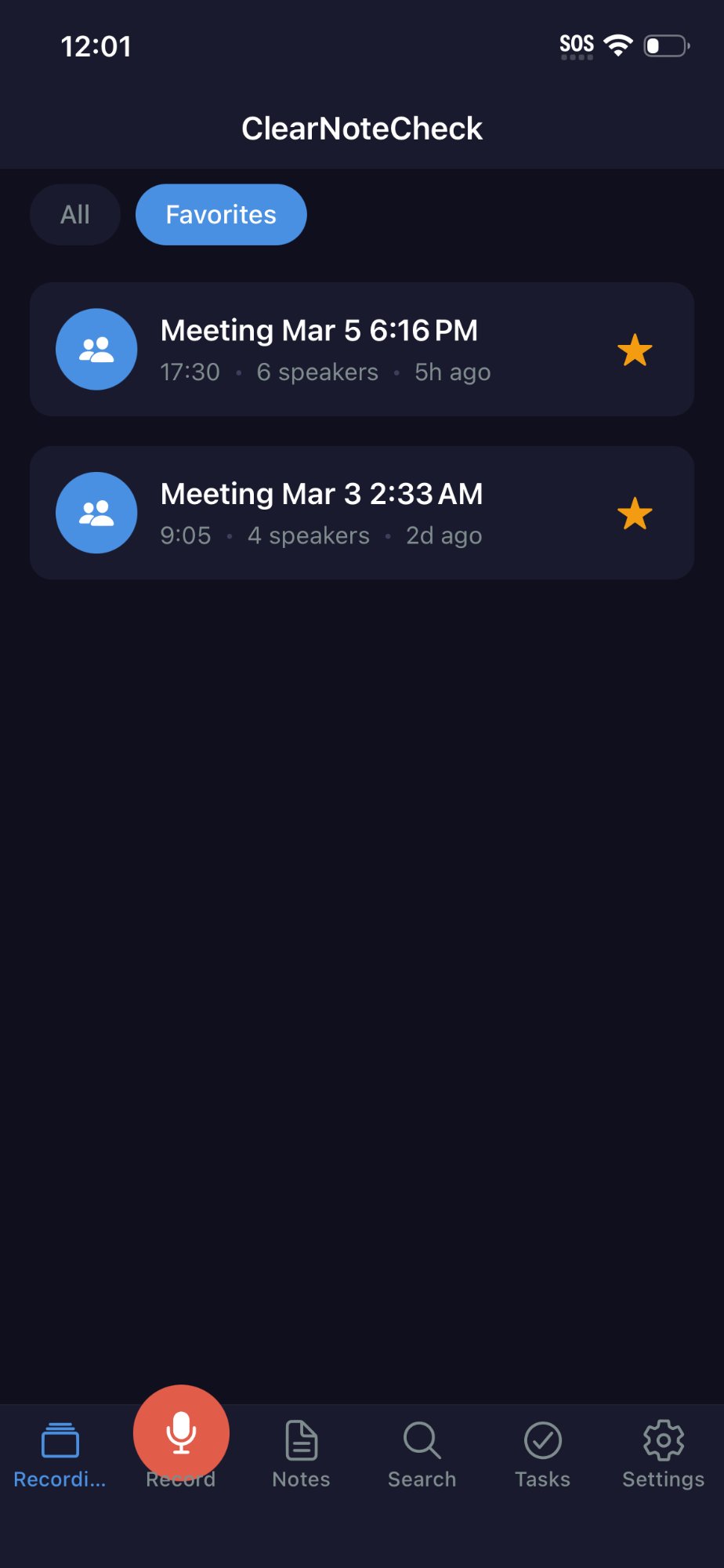Open the Settings tab
The image size is (724, 1568).
click(663, 1454)
